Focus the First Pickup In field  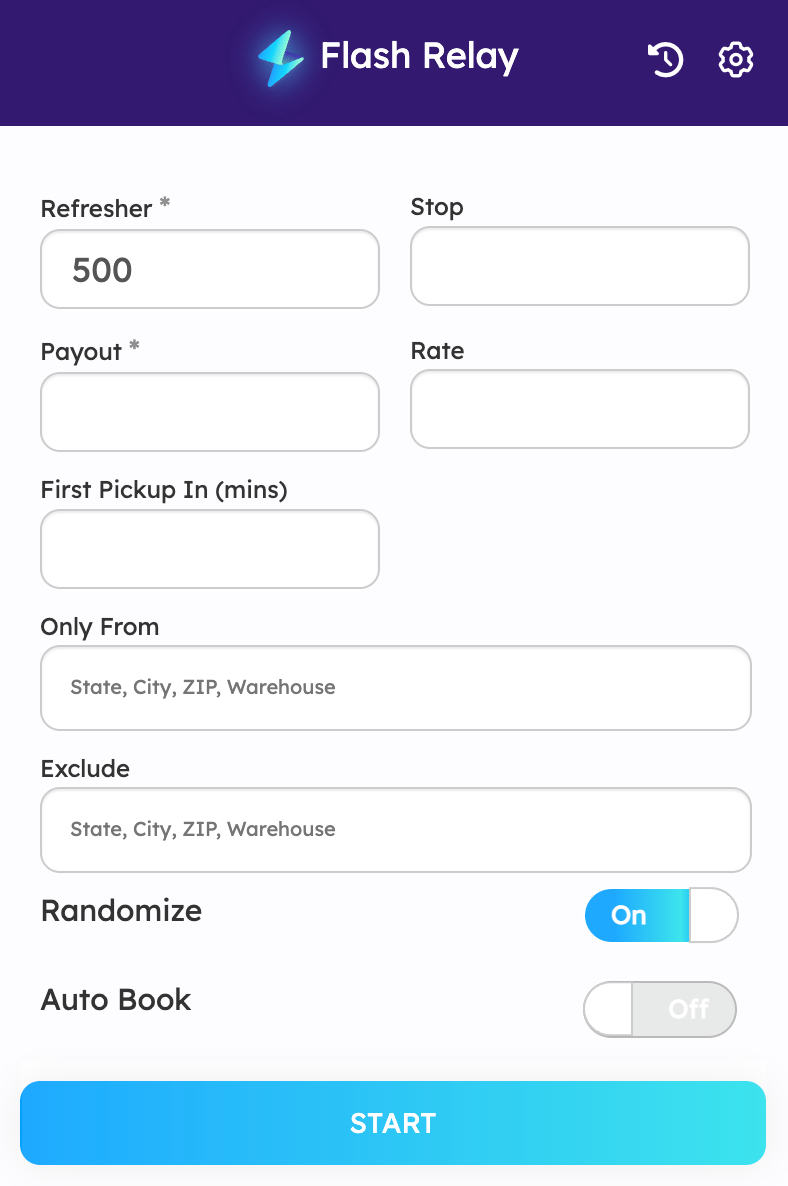tap(209, 549)
